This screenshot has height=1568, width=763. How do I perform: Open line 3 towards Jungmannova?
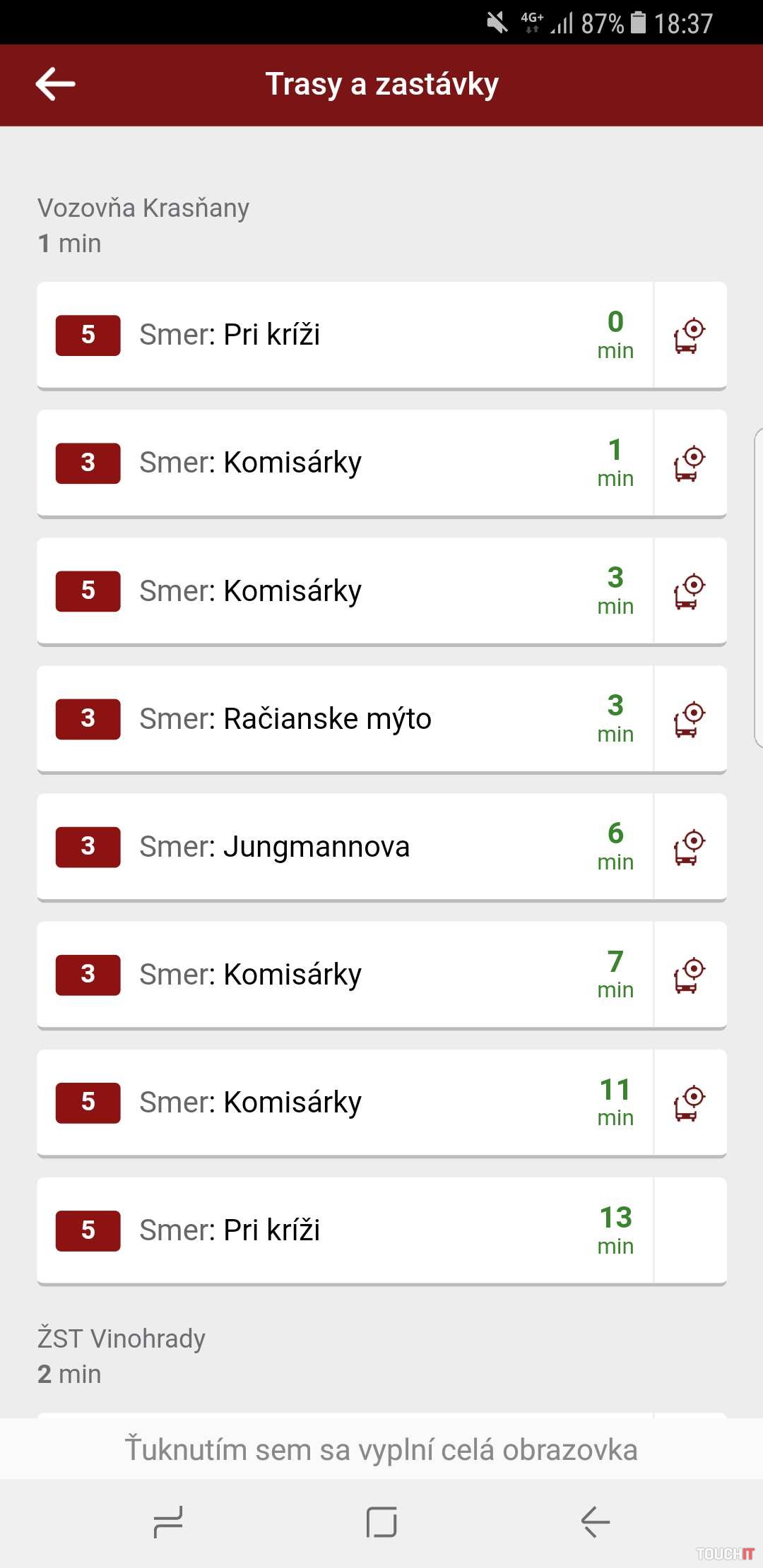[345, 846]
